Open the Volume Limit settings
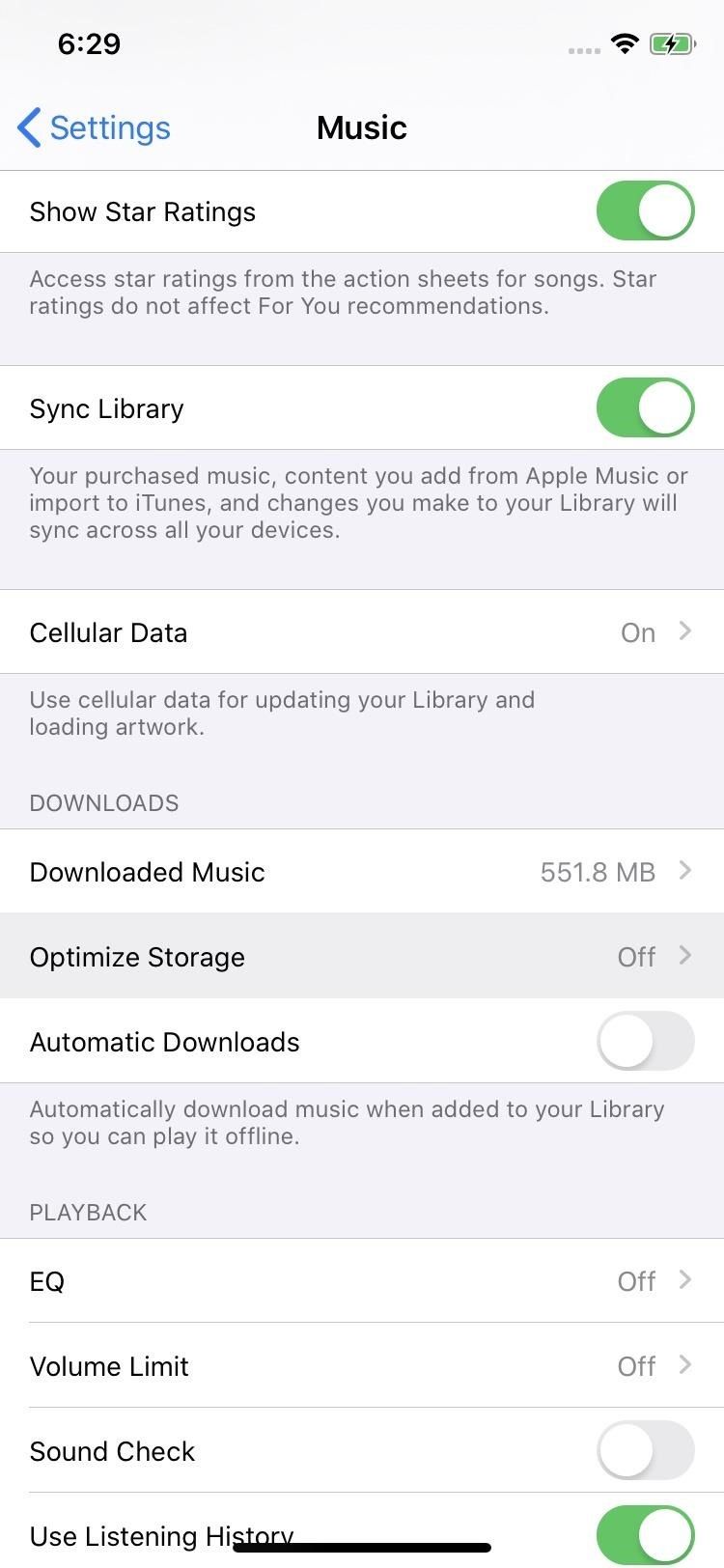Image resolution: width=724 pixels, height=1568 pixels. [x=362, y=1366]
